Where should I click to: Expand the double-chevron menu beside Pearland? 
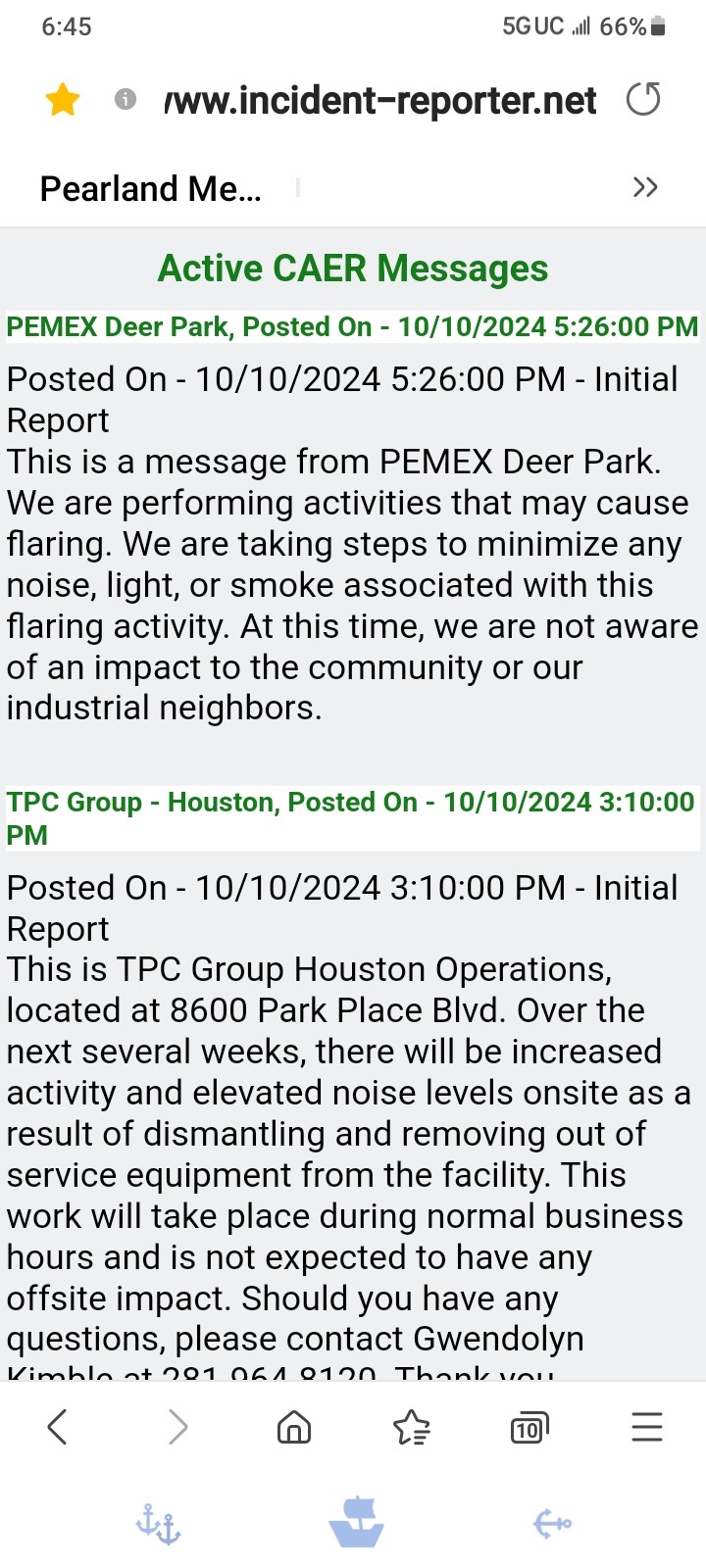[x=645, y=187]
